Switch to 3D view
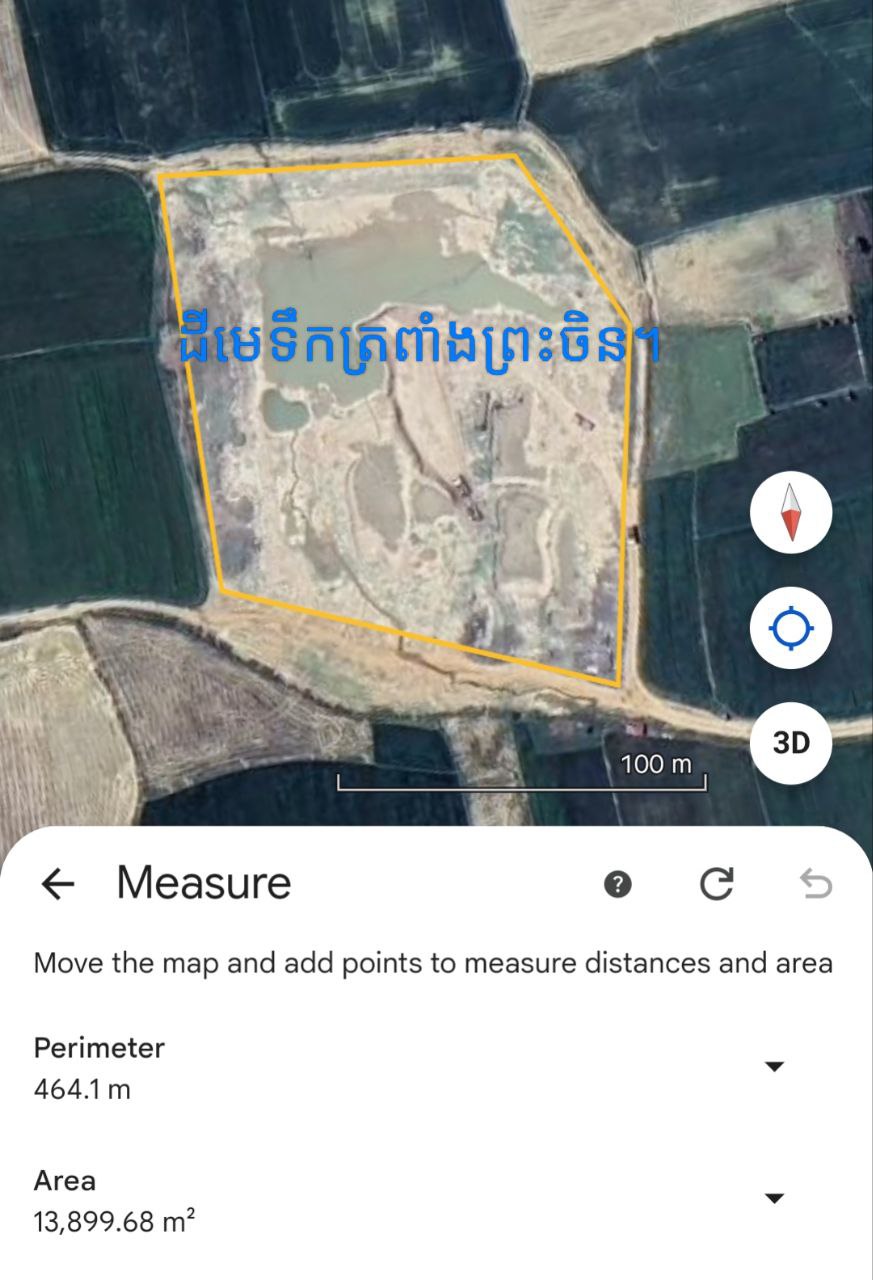 [x=791, y=743]
